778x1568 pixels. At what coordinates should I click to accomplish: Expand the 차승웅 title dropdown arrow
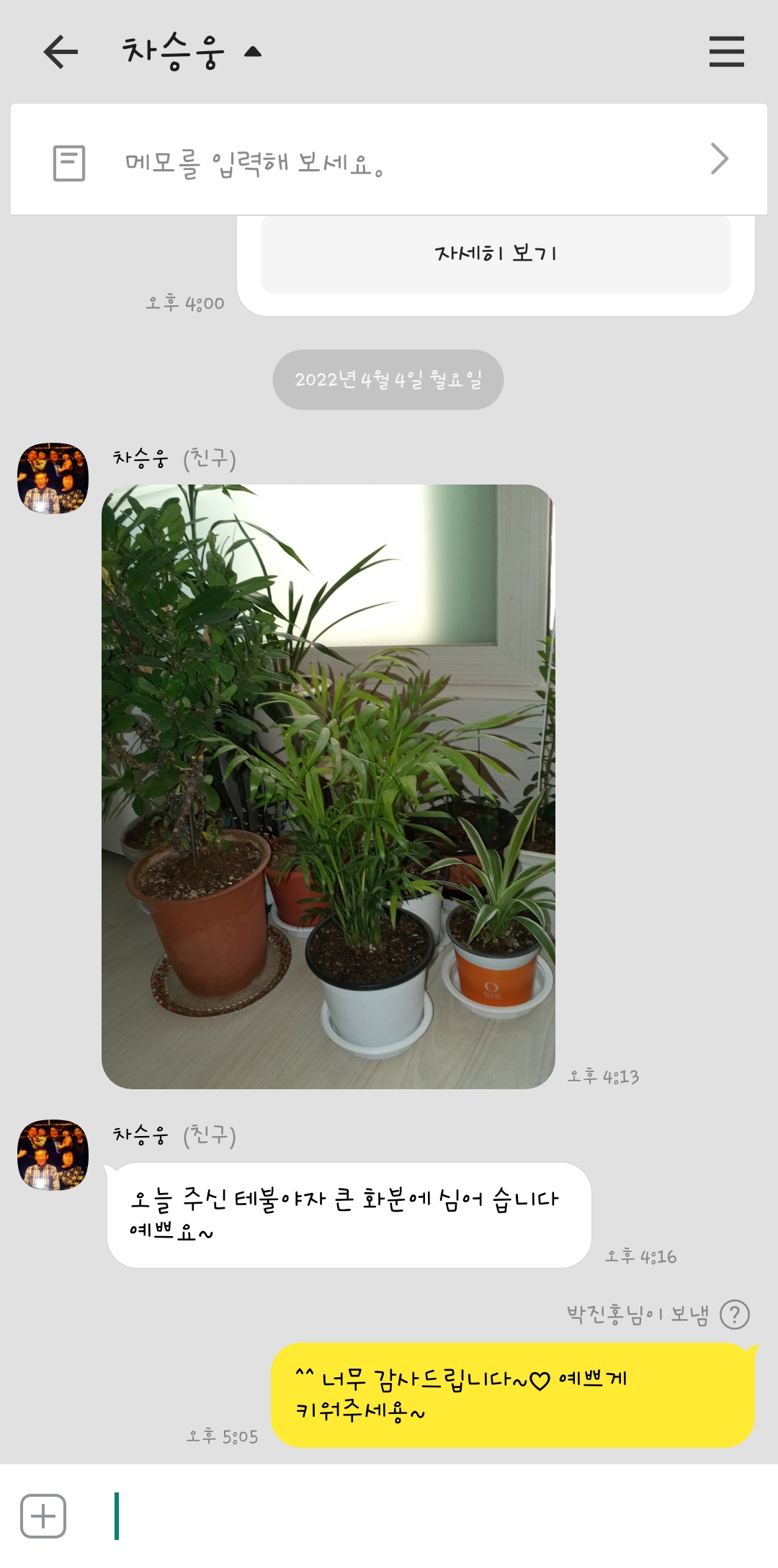click(x=253, y=52)
